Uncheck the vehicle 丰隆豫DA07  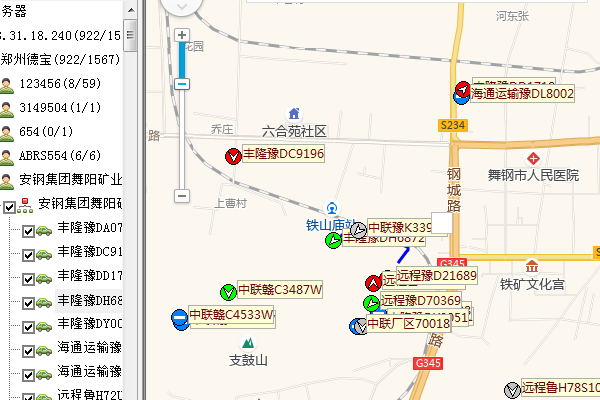point(28,229)
